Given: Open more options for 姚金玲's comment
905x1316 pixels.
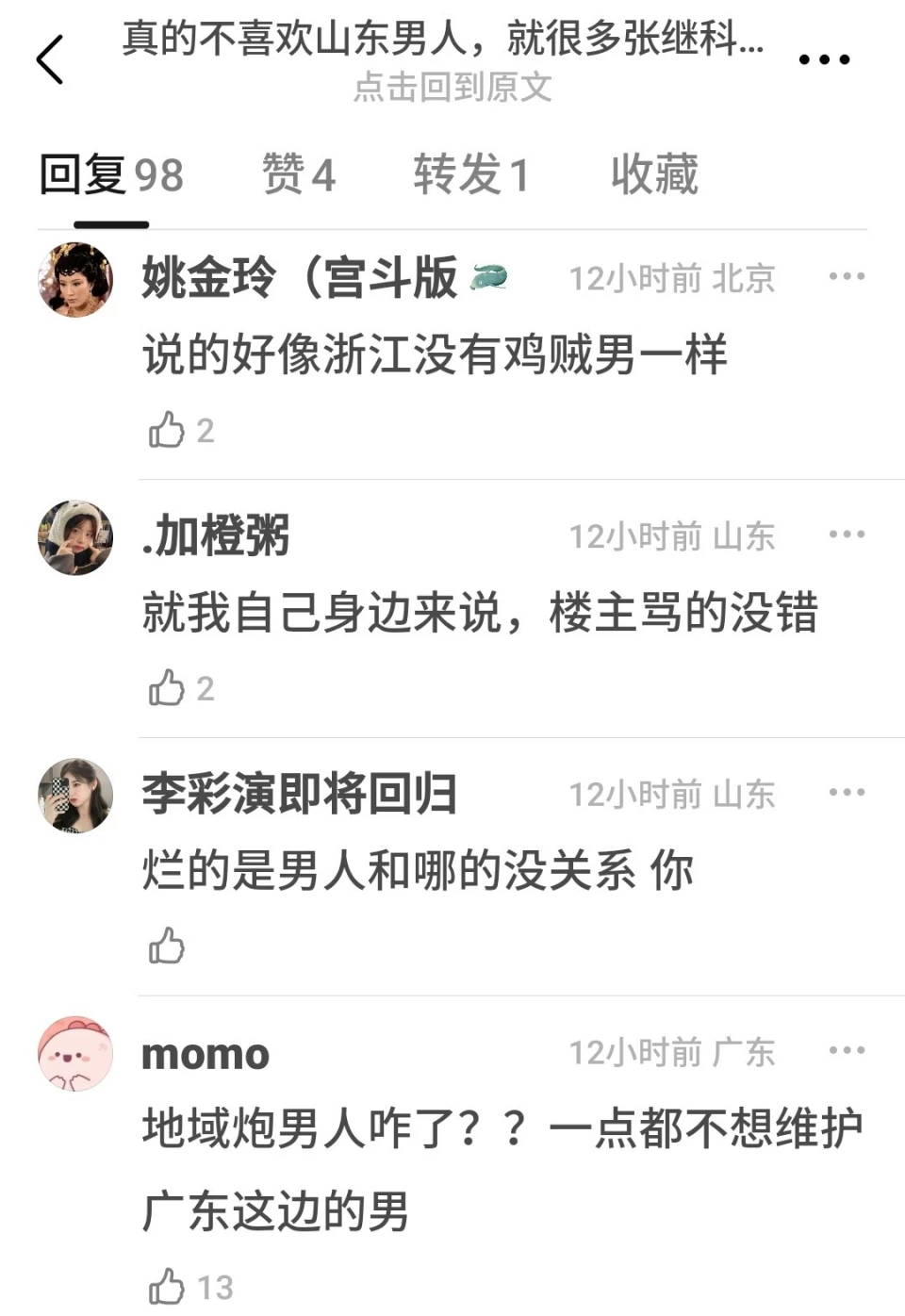Looking at the screenshot, I should 846,276.
